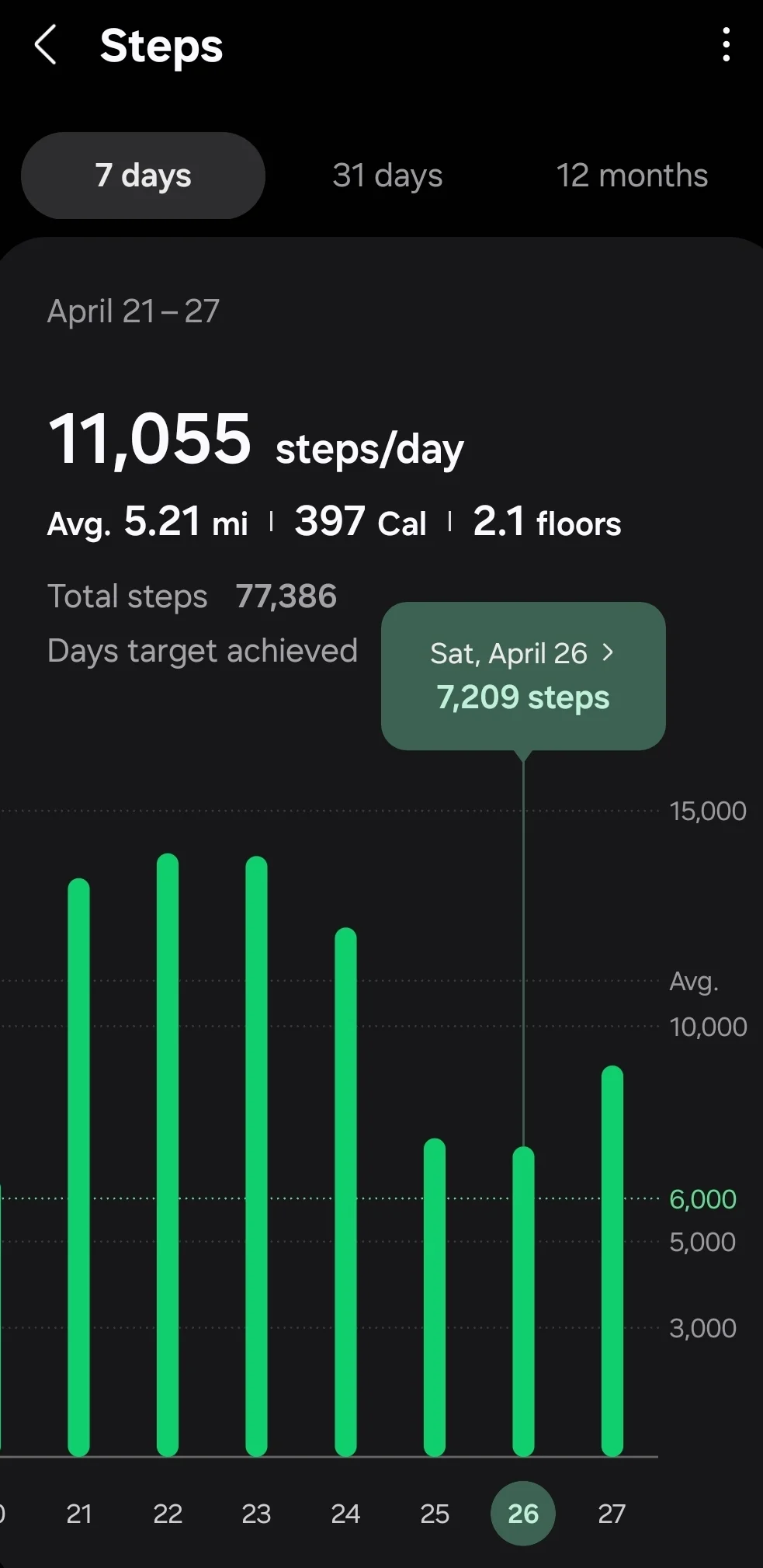This screenshot has width=763, height=1568.
Task: Tap the date label 27 below the chart
Action: point(612,1514)
